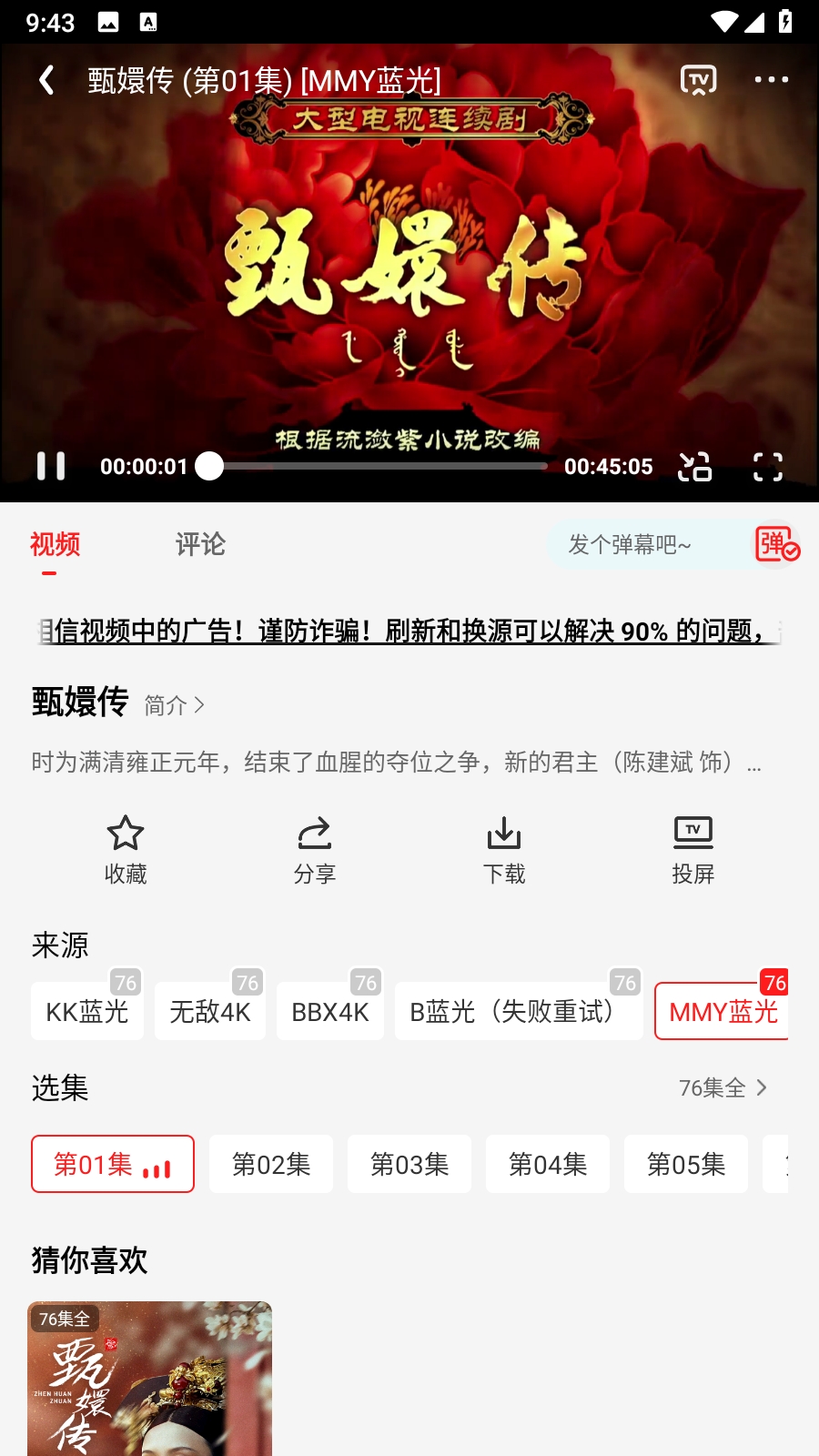Select the MMY蓝光 video source
Screen dimensions: 819x1456
[x=724, y=1010]
